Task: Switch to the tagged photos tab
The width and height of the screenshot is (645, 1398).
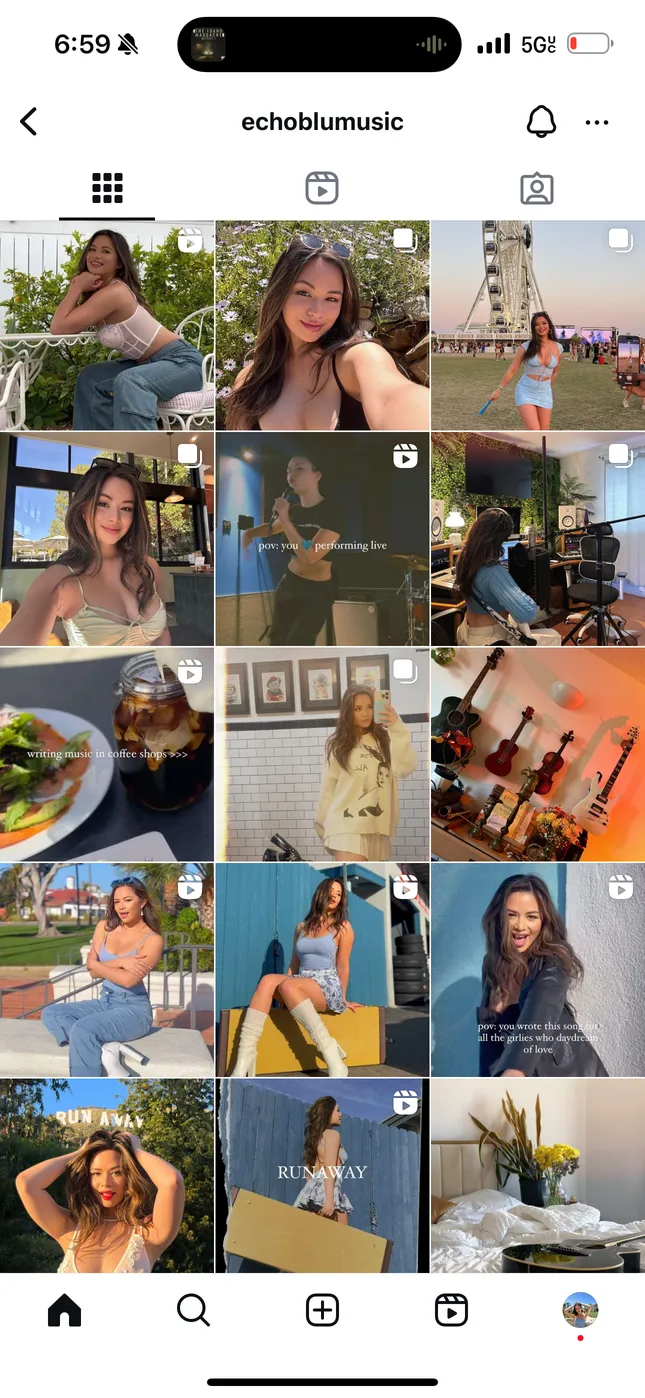Action: (537, 188)
